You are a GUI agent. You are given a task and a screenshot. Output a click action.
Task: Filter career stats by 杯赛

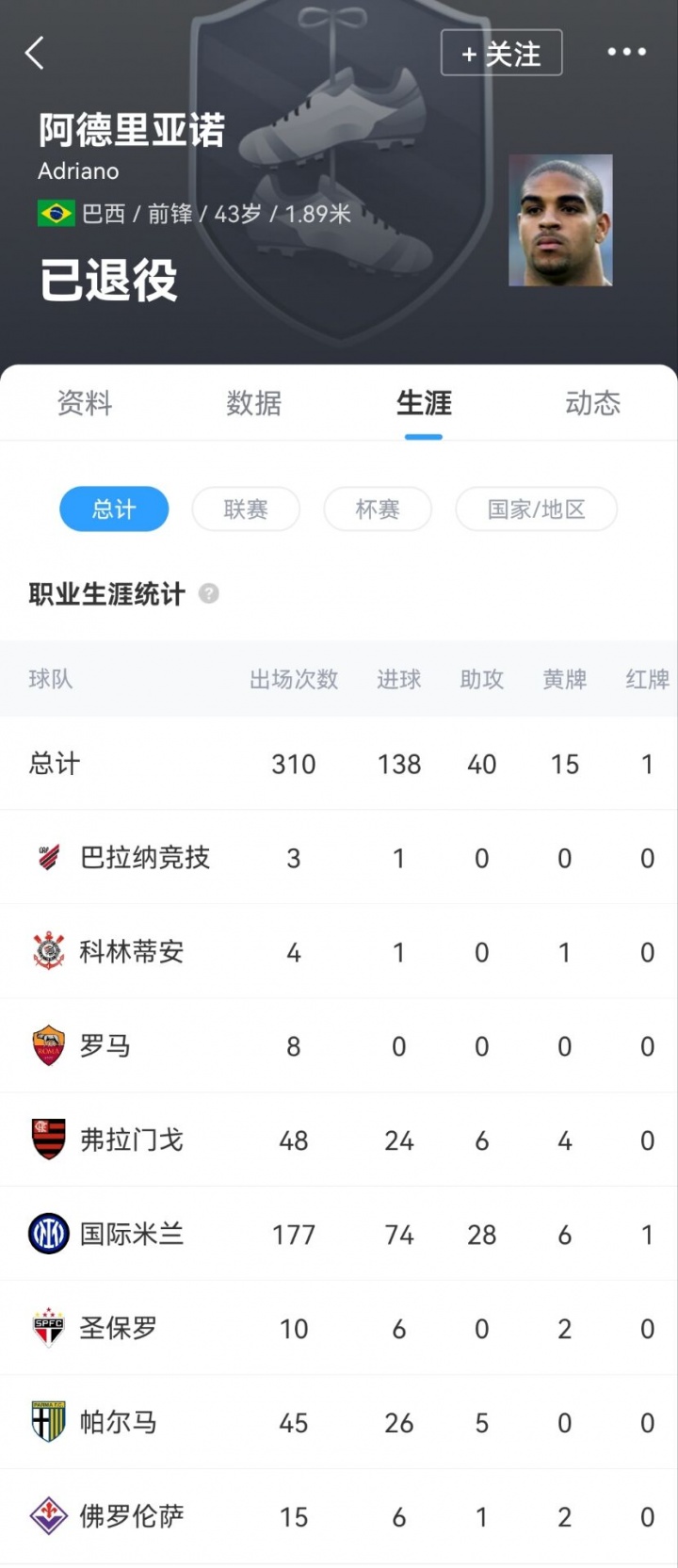pos(378,509)
